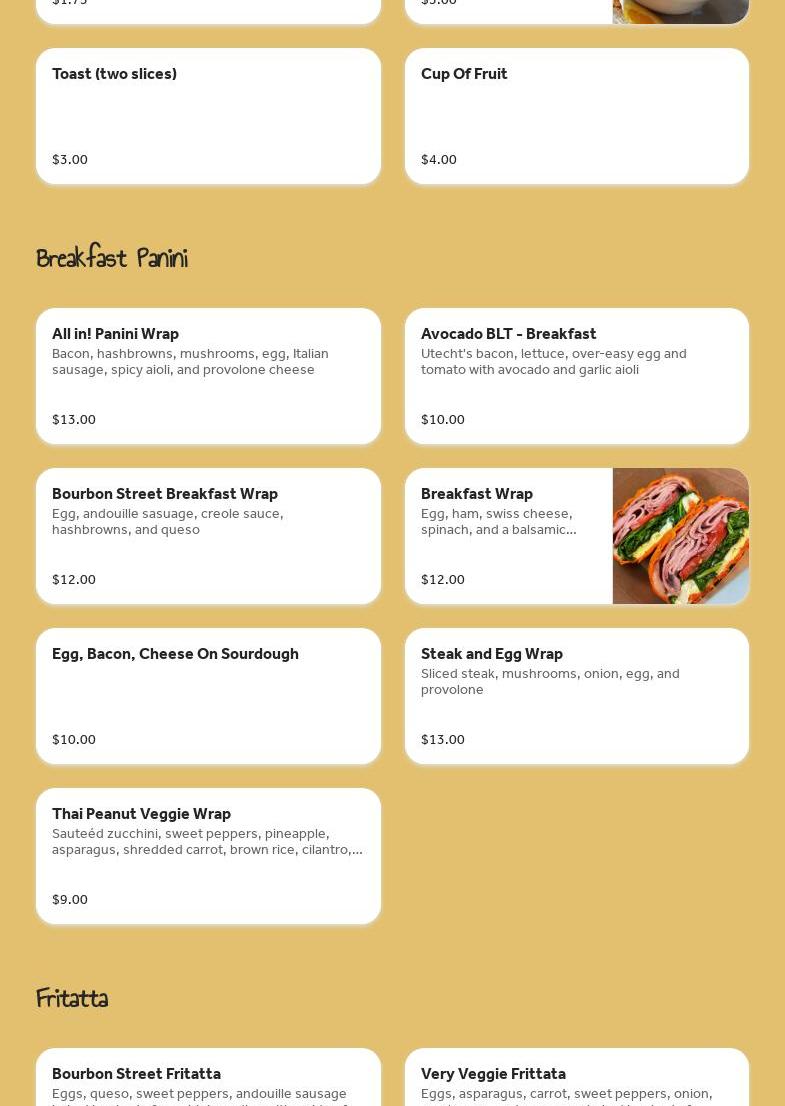
Task: Open the Breakfast Wrap item
Action: [510, 536]
